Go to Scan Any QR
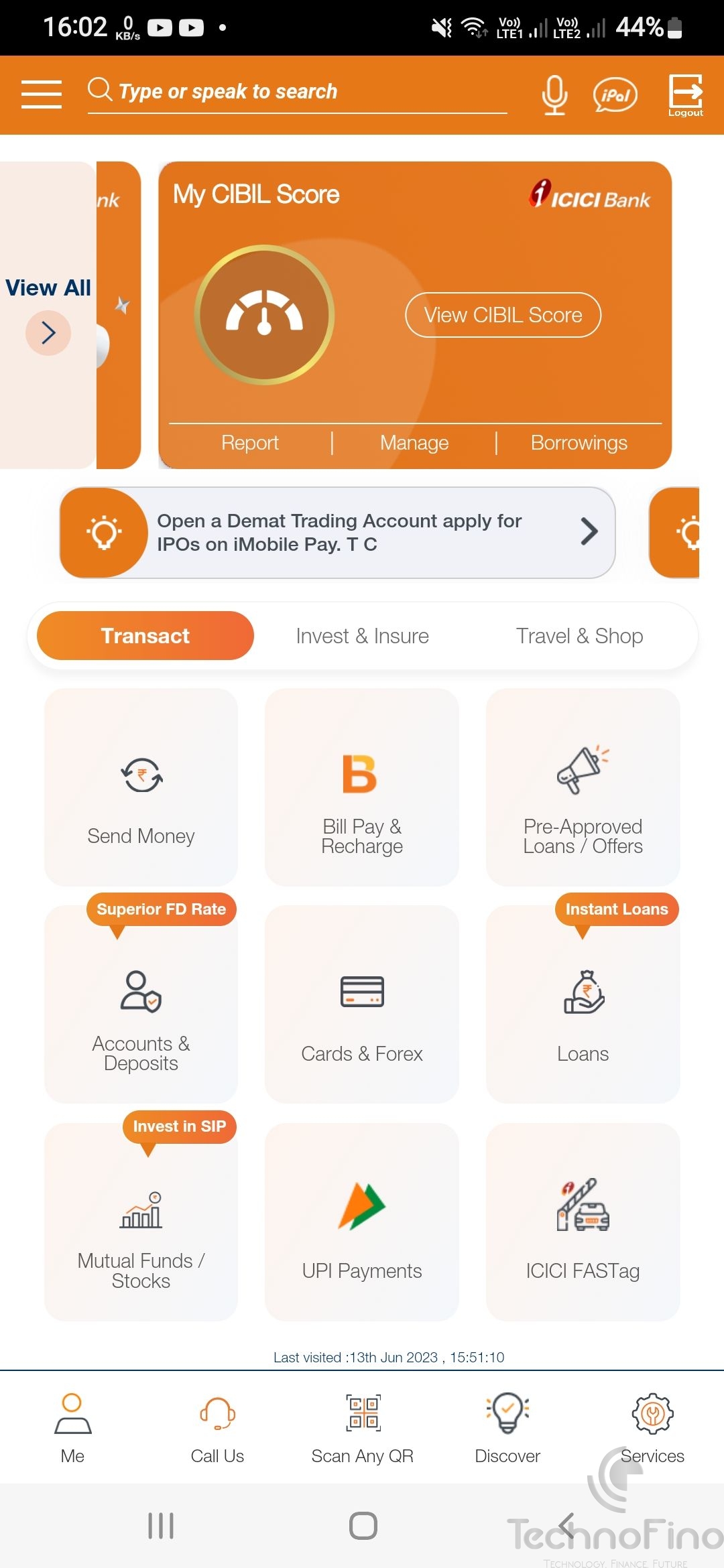 pyautogui.click(x=363, y=1427)
